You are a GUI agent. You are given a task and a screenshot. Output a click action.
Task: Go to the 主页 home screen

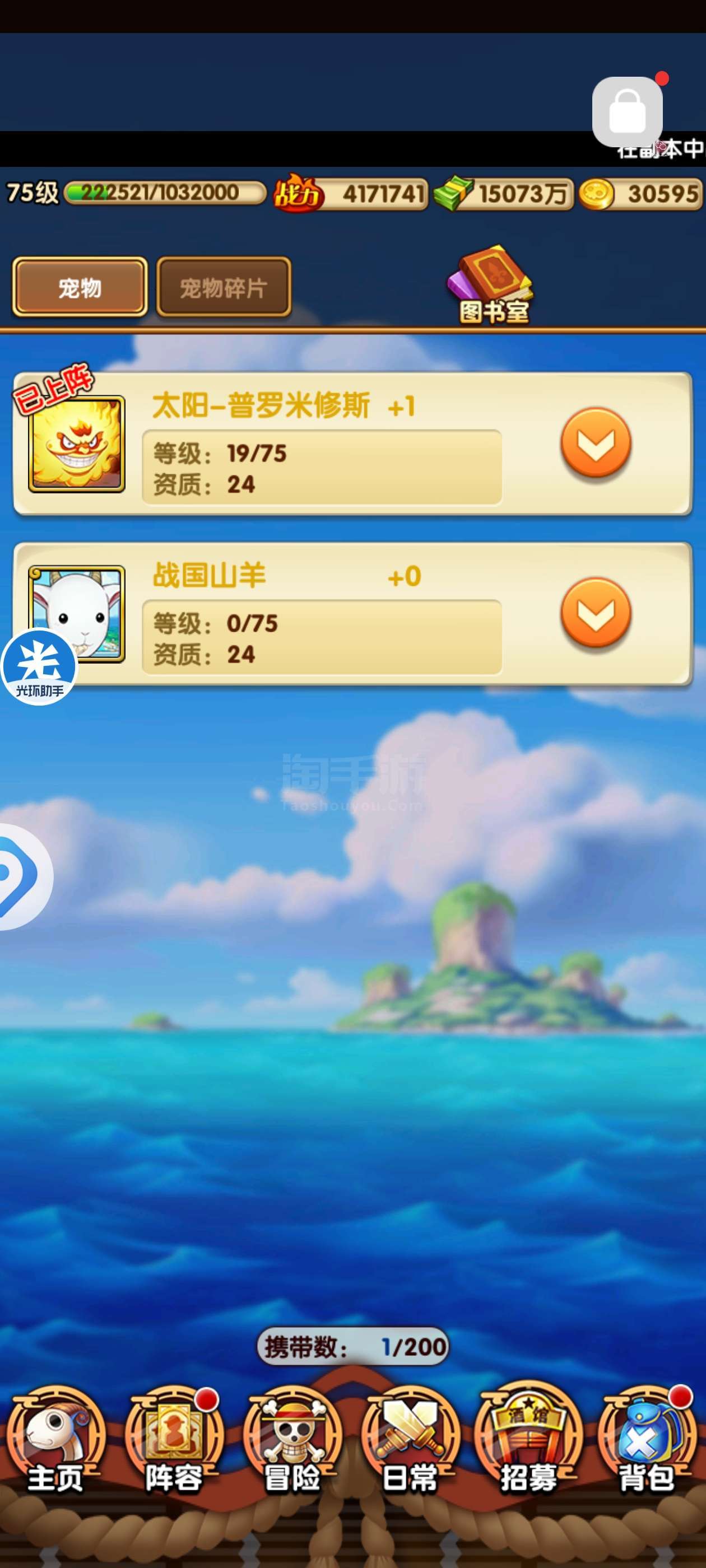(x=56, y=1443)
